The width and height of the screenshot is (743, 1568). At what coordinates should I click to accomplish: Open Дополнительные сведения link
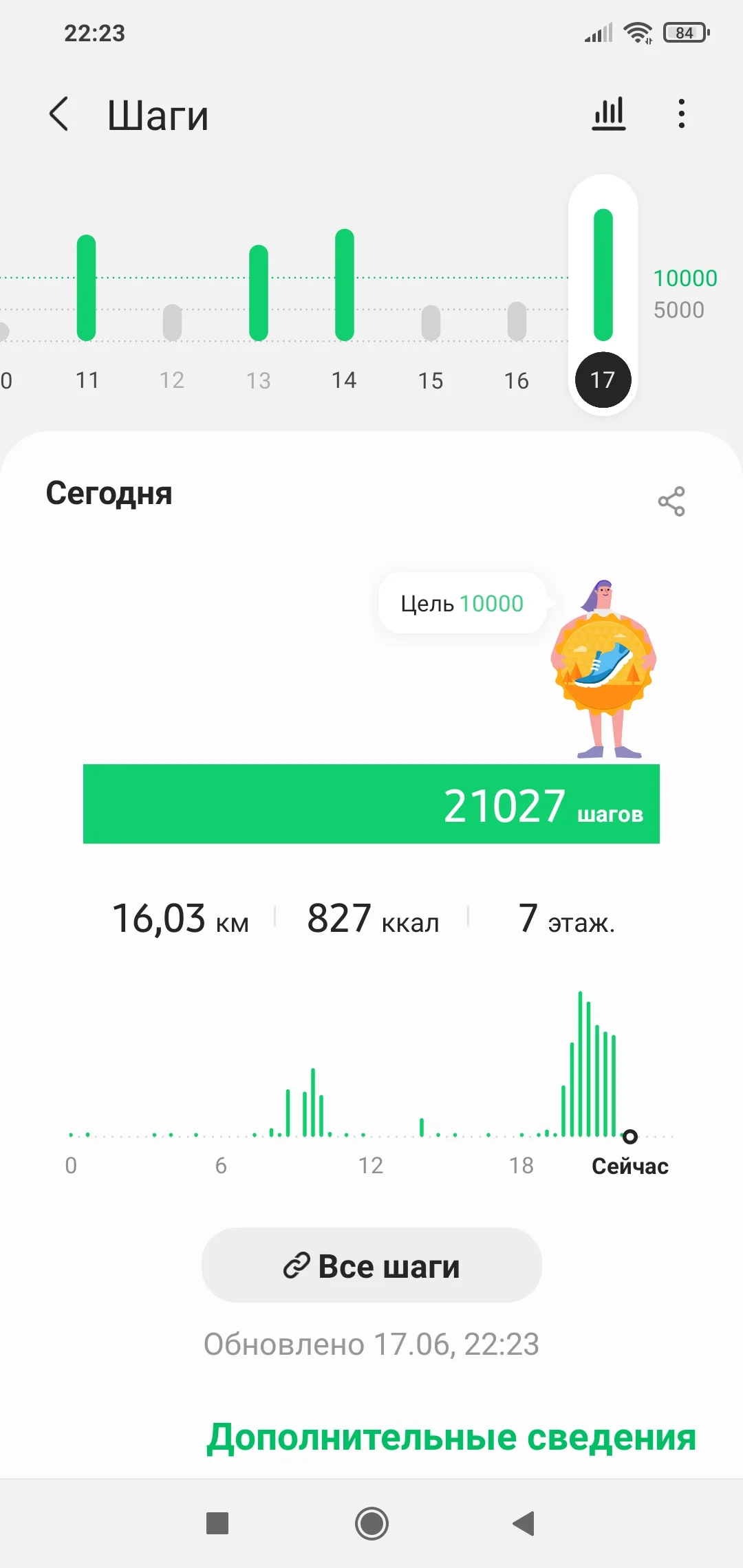(451, 1437)
